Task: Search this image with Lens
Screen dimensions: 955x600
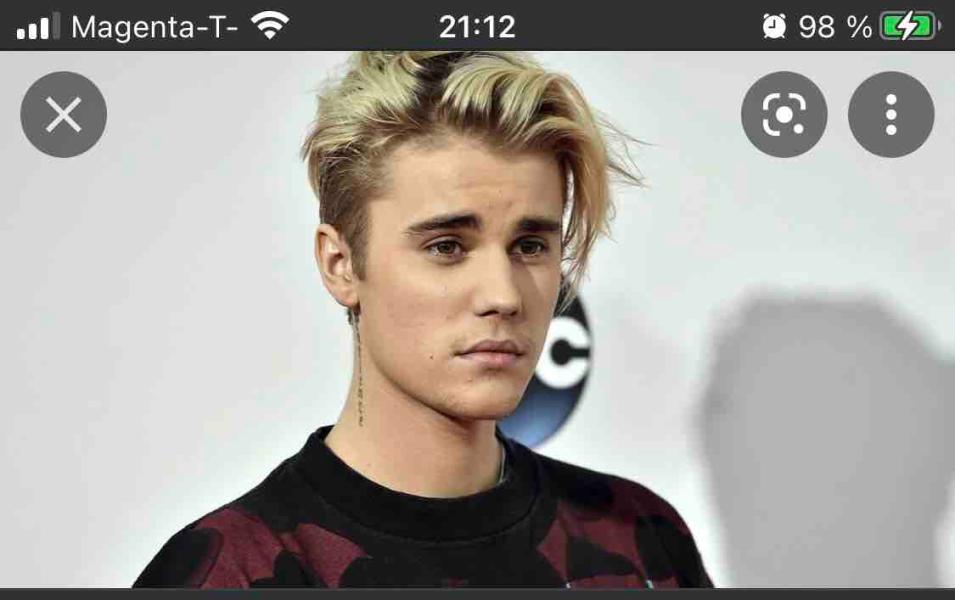Action: pos(783,115)
